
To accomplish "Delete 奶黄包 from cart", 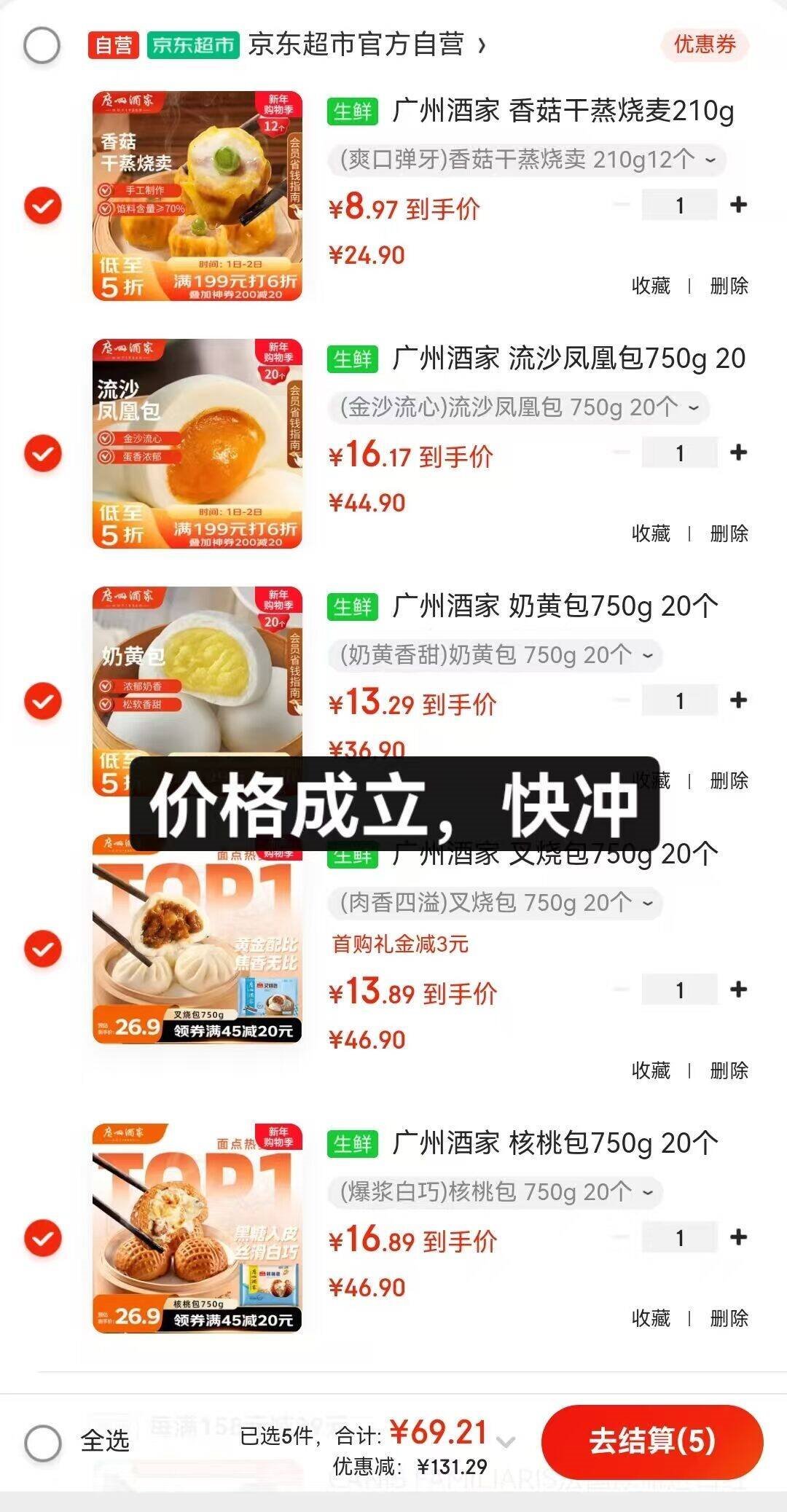I will click(729, 780).
